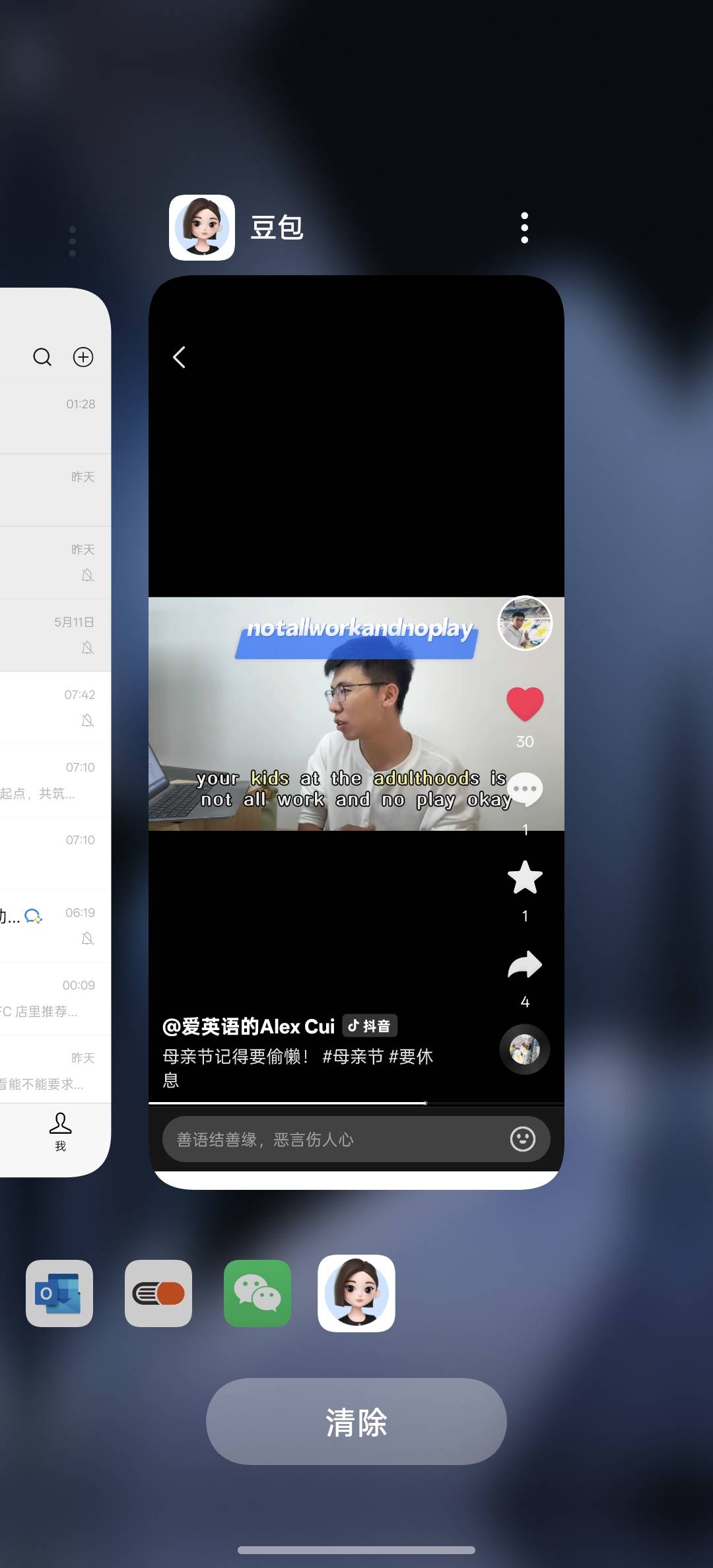
Task: Open the orange toggle-style app in the dock
Action: coord(158,1293)
